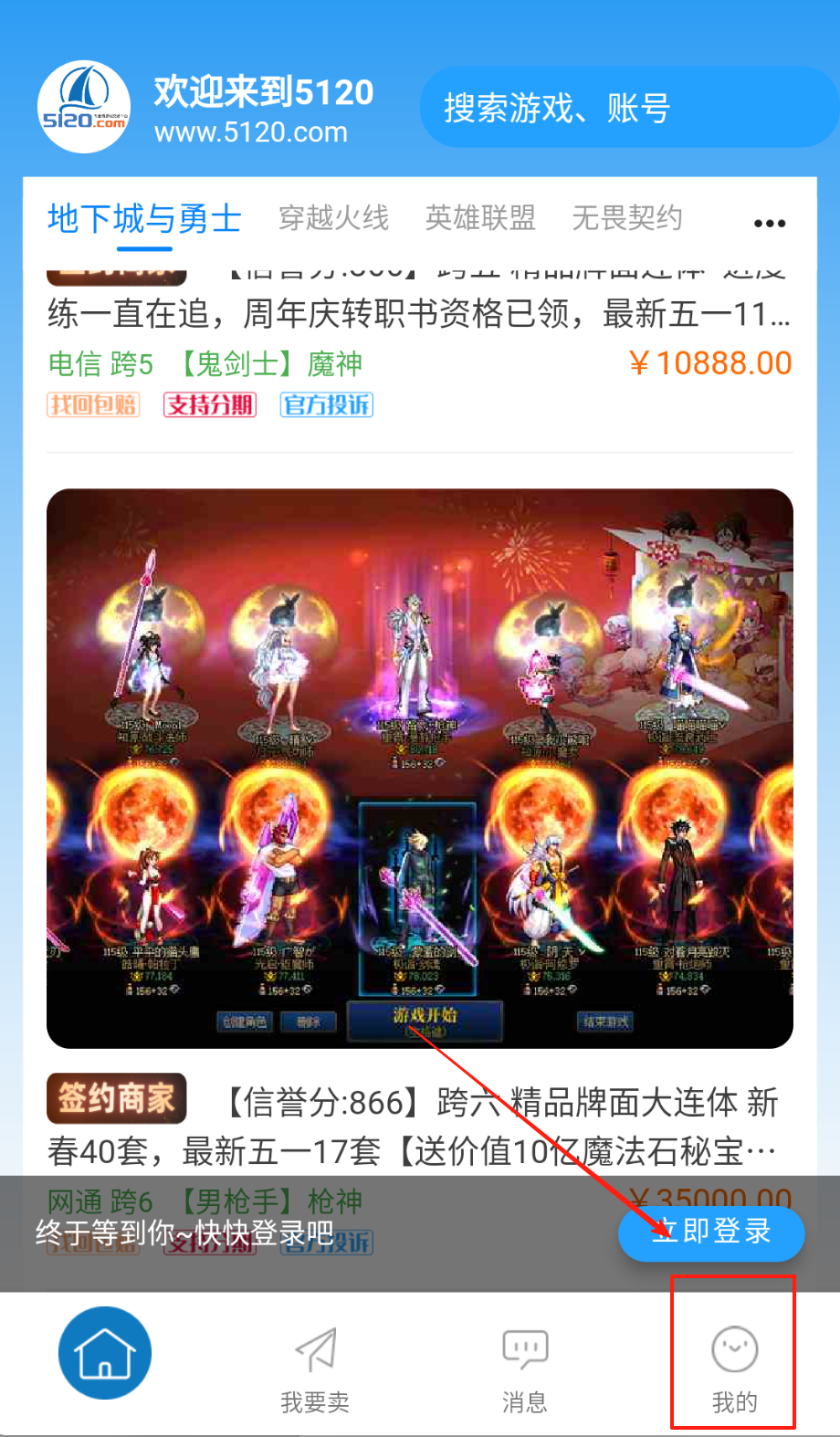Switch to the 无畏契约 tab
Image resolution: width=840 pixels, height=1437 pixels.
click(627, 219)
